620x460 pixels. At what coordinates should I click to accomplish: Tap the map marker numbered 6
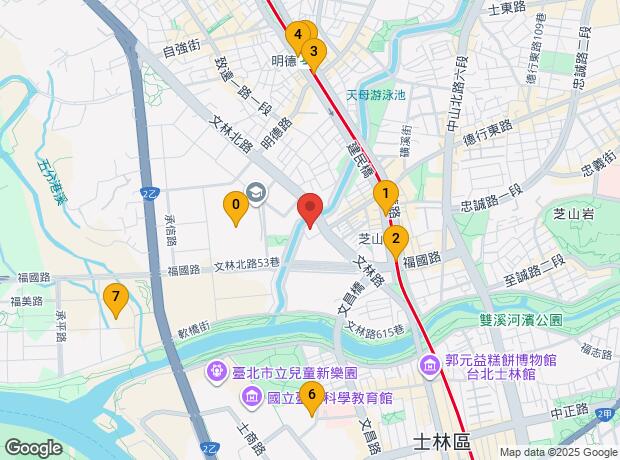pos(312,397)
